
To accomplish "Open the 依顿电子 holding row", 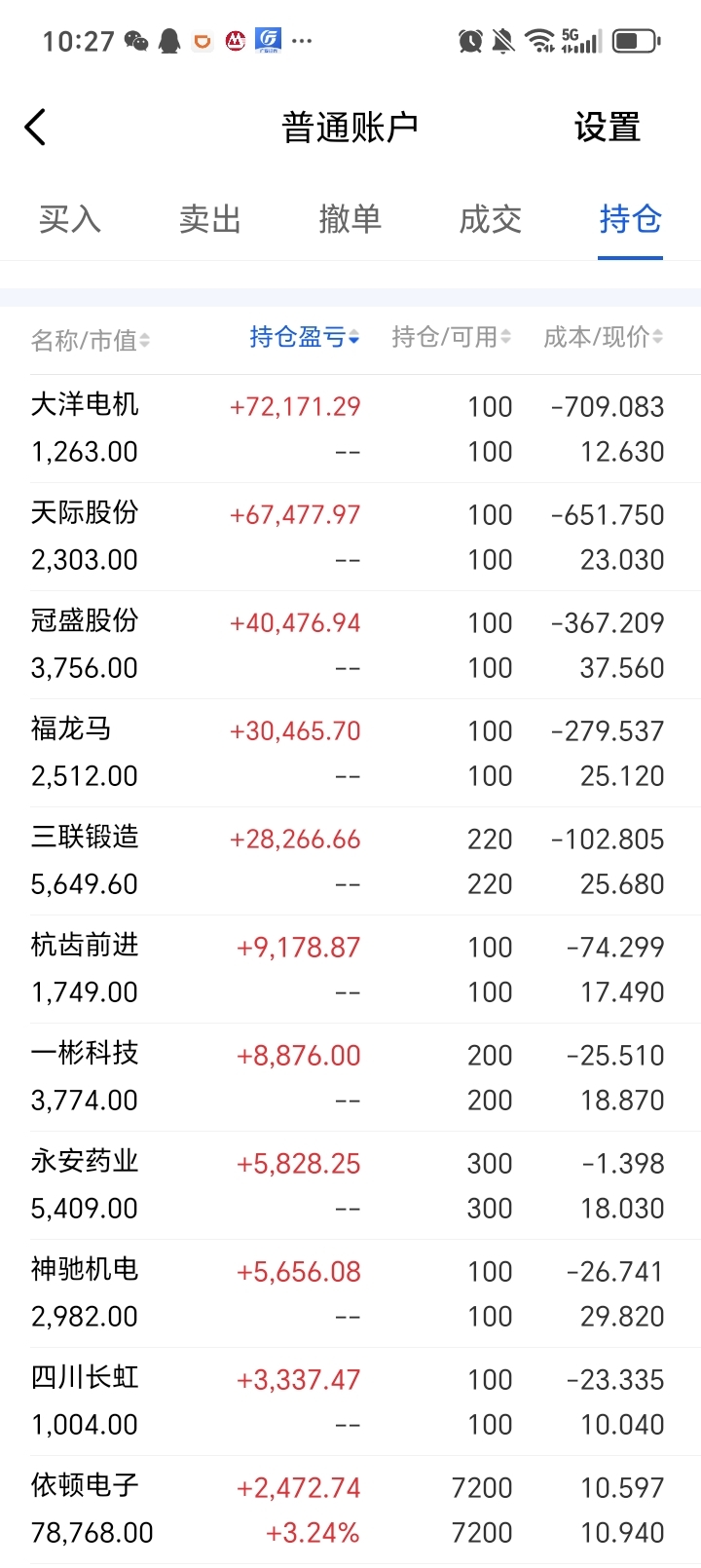I will point(350,1510).
